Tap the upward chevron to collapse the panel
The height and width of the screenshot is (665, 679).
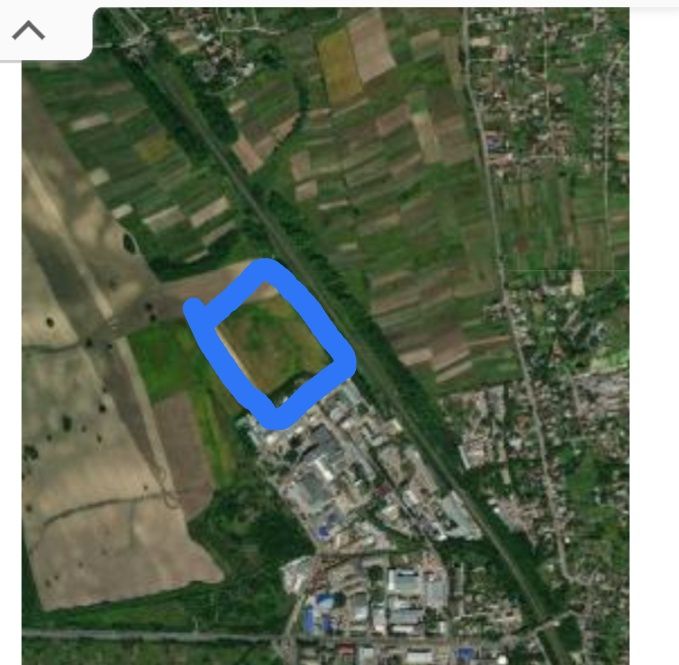pos(28,30)
